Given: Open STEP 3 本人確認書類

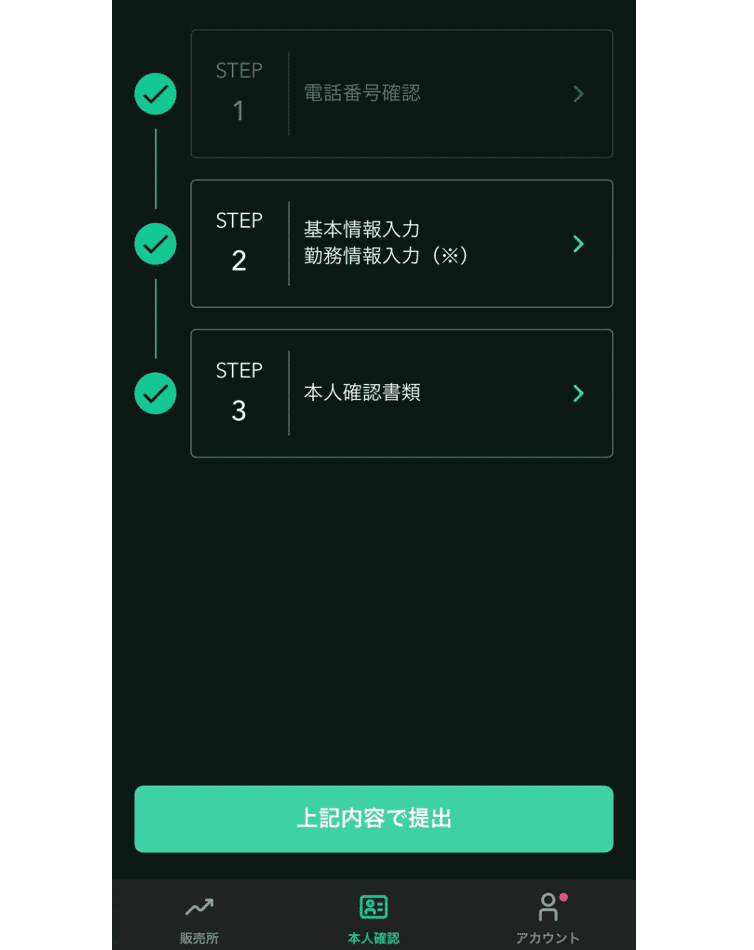Looking at the screenshot, I should point(401,394).
